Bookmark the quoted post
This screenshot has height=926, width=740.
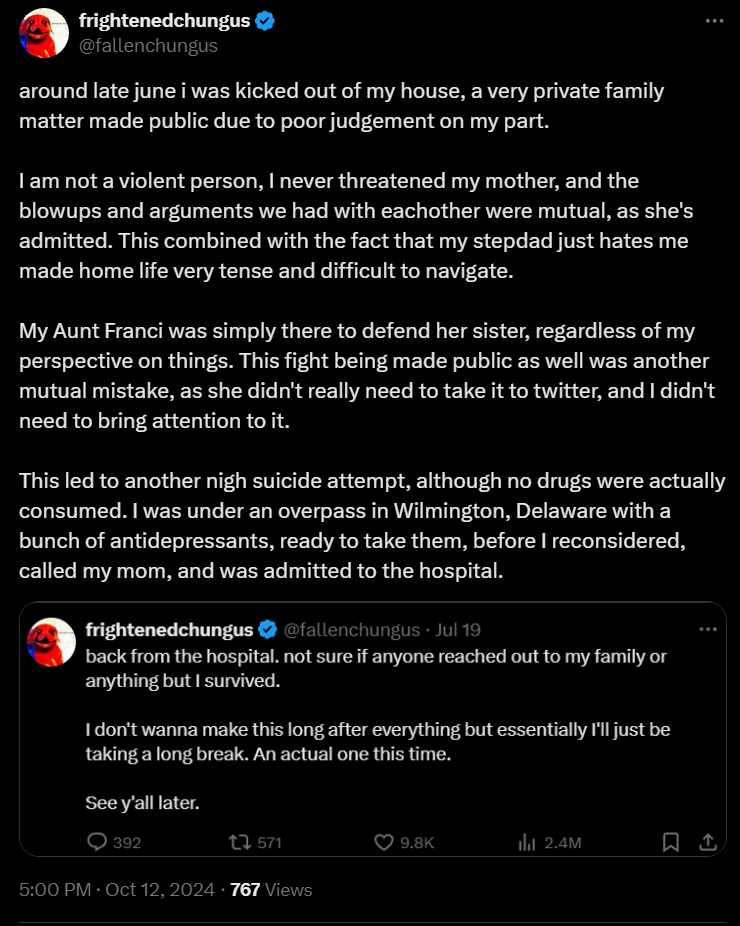point(671,842)
